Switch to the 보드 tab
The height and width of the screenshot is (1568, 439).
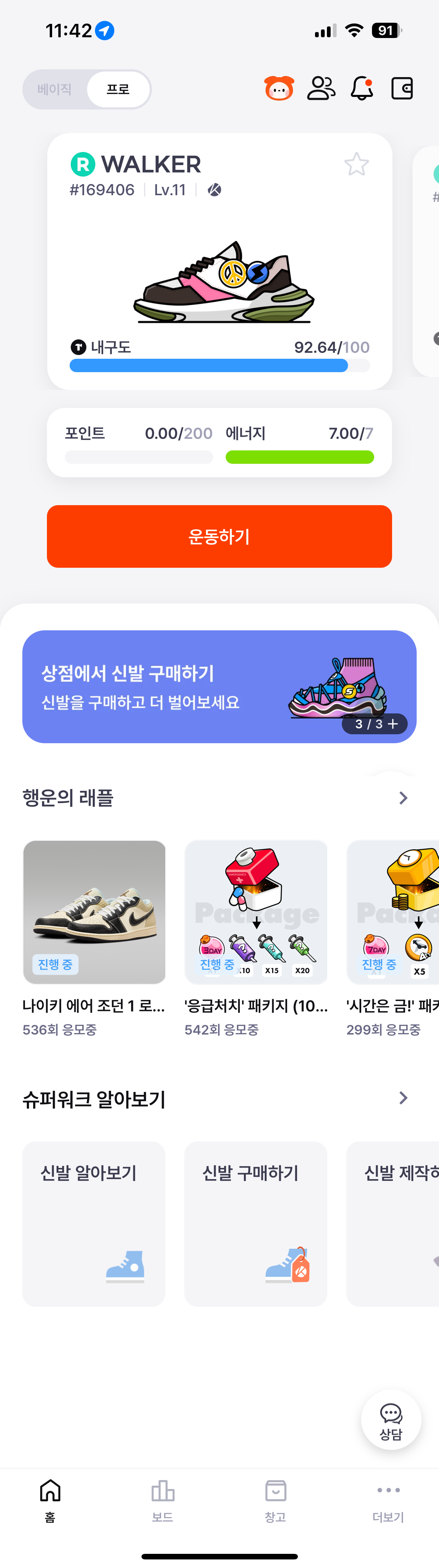[162, 1501]
